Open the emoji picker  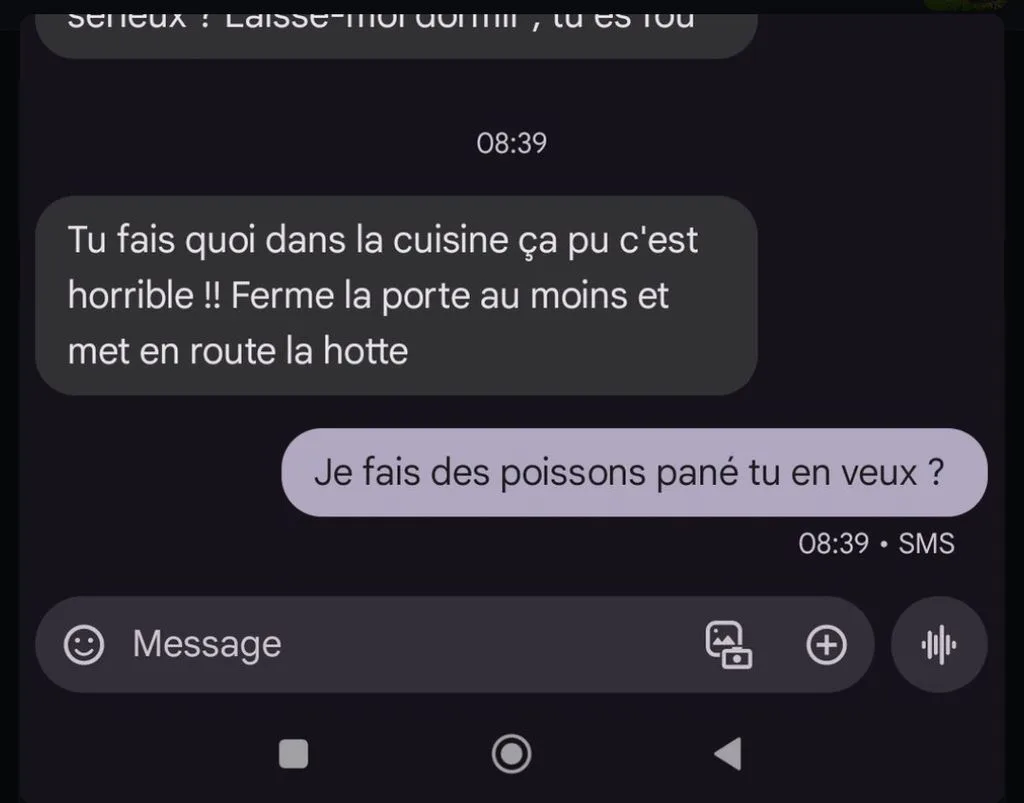[84, 644]
